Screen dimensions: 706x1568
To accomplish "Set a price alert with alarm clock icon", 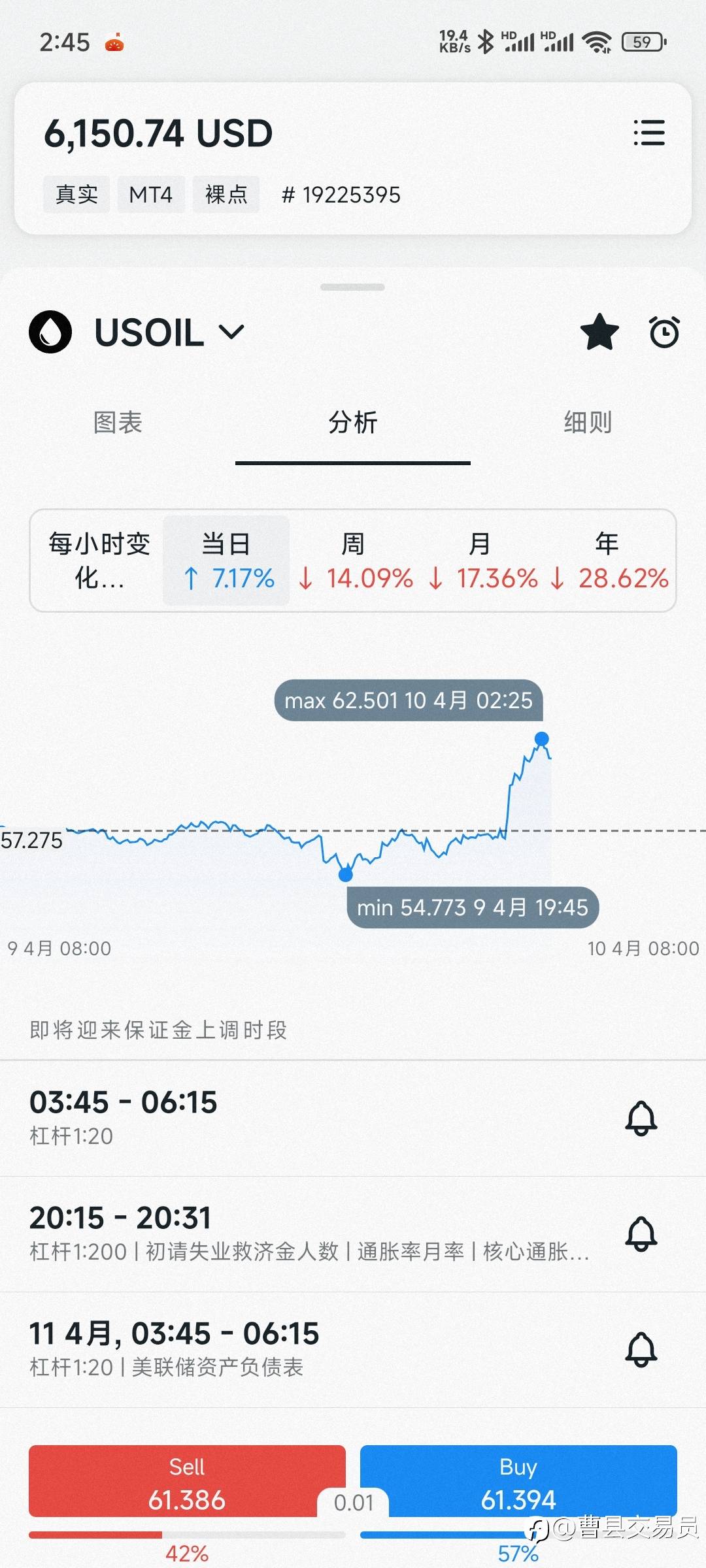I will tap(664, 332).
